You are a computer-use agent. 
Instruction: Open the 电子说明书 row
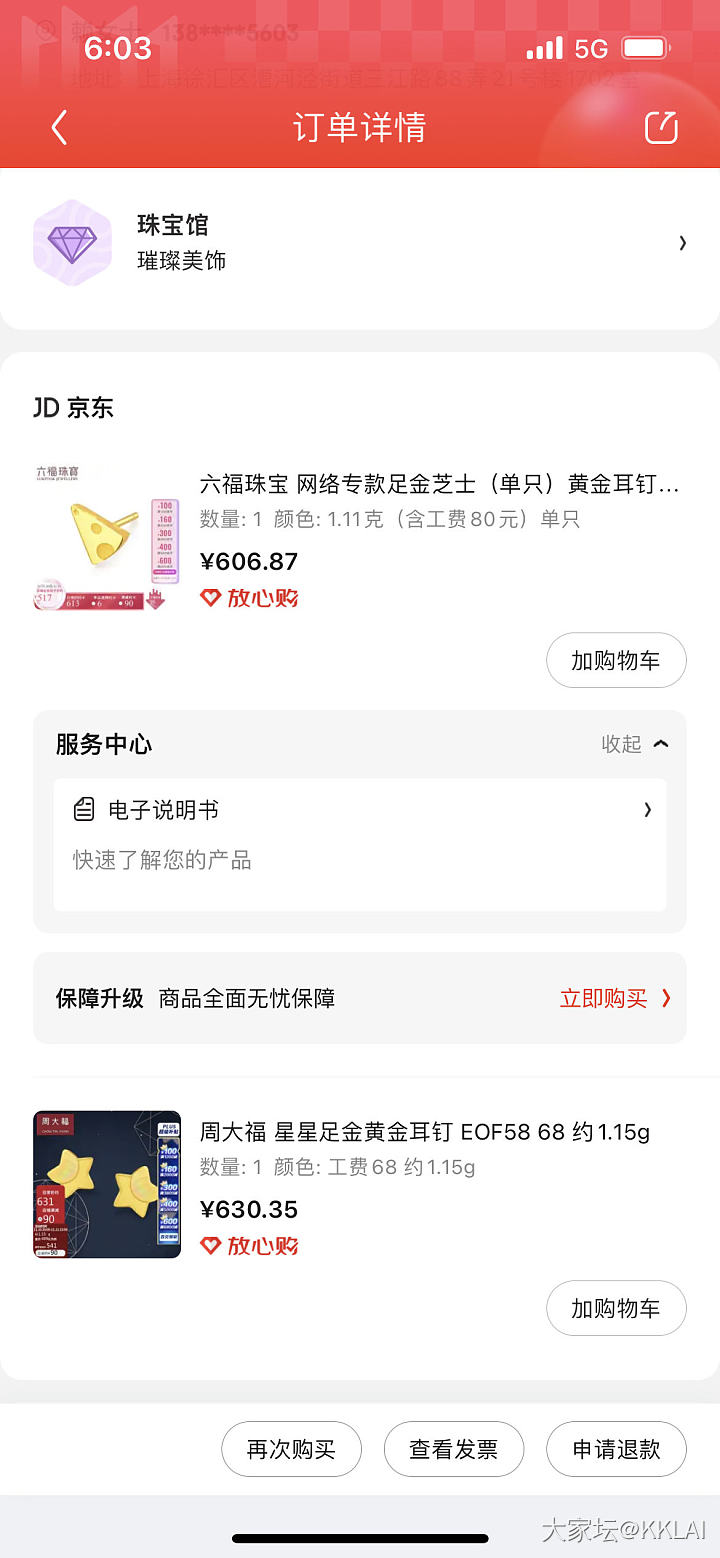[x=360, y=810]
